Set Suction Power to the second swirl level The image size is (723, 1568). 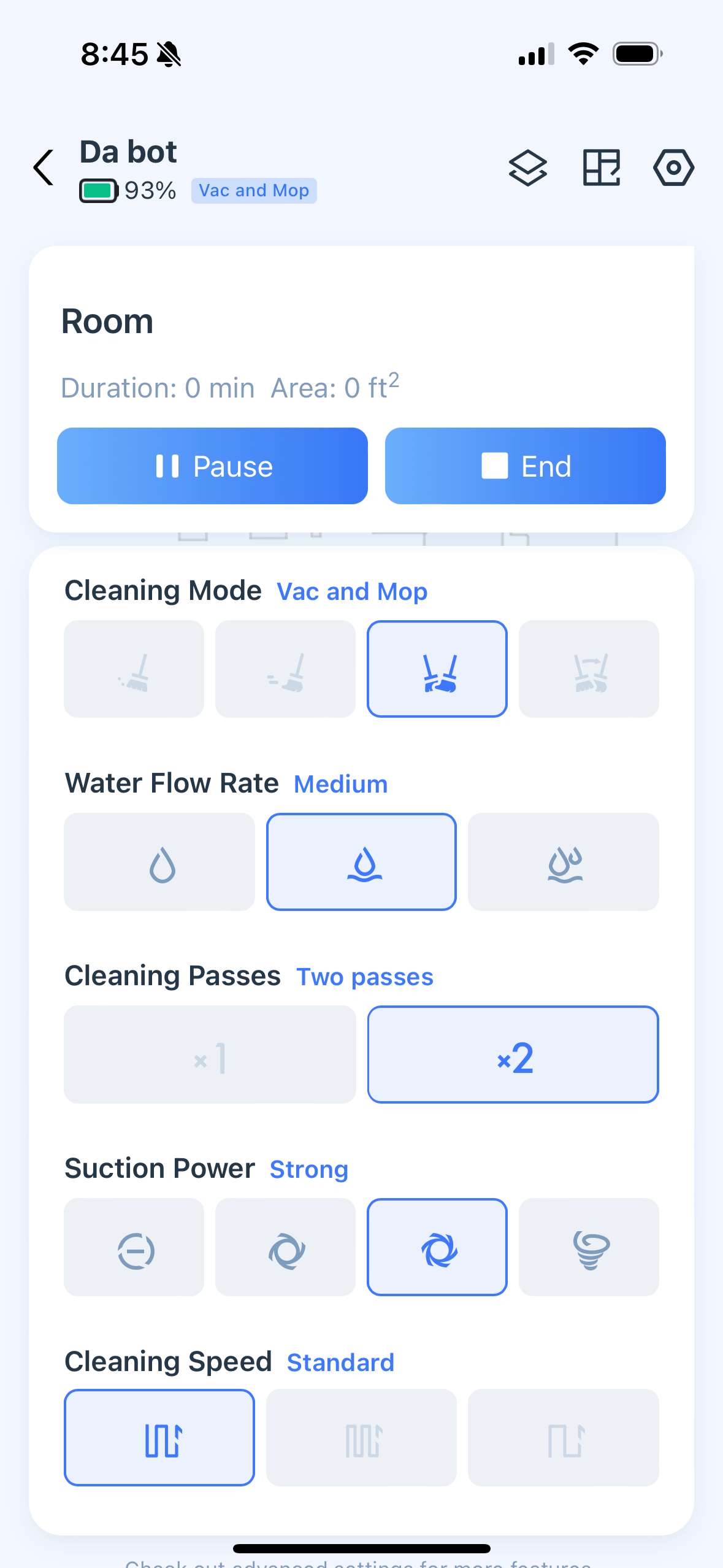point(285,1247)
